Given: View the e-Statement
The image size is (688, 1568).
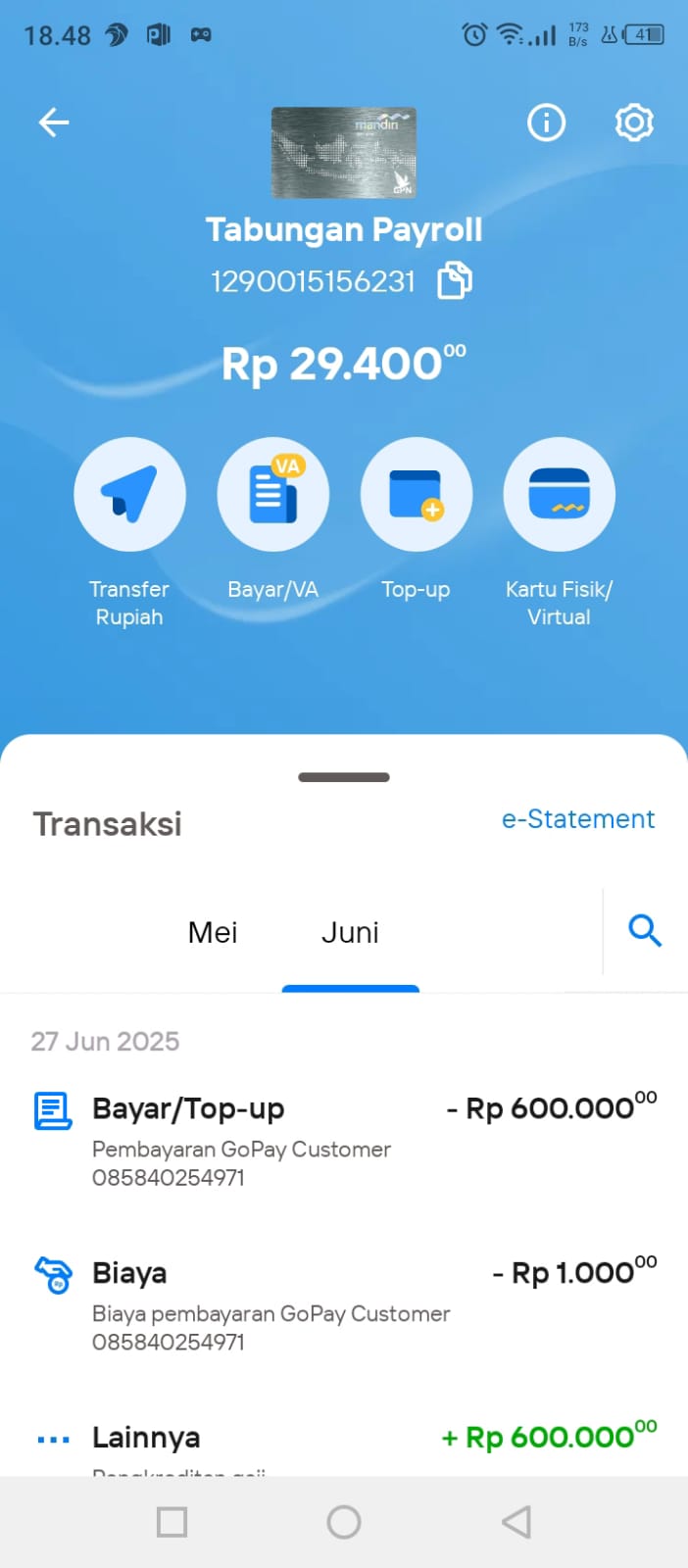Looking at the screenshot, I should (x=578, y=819).
